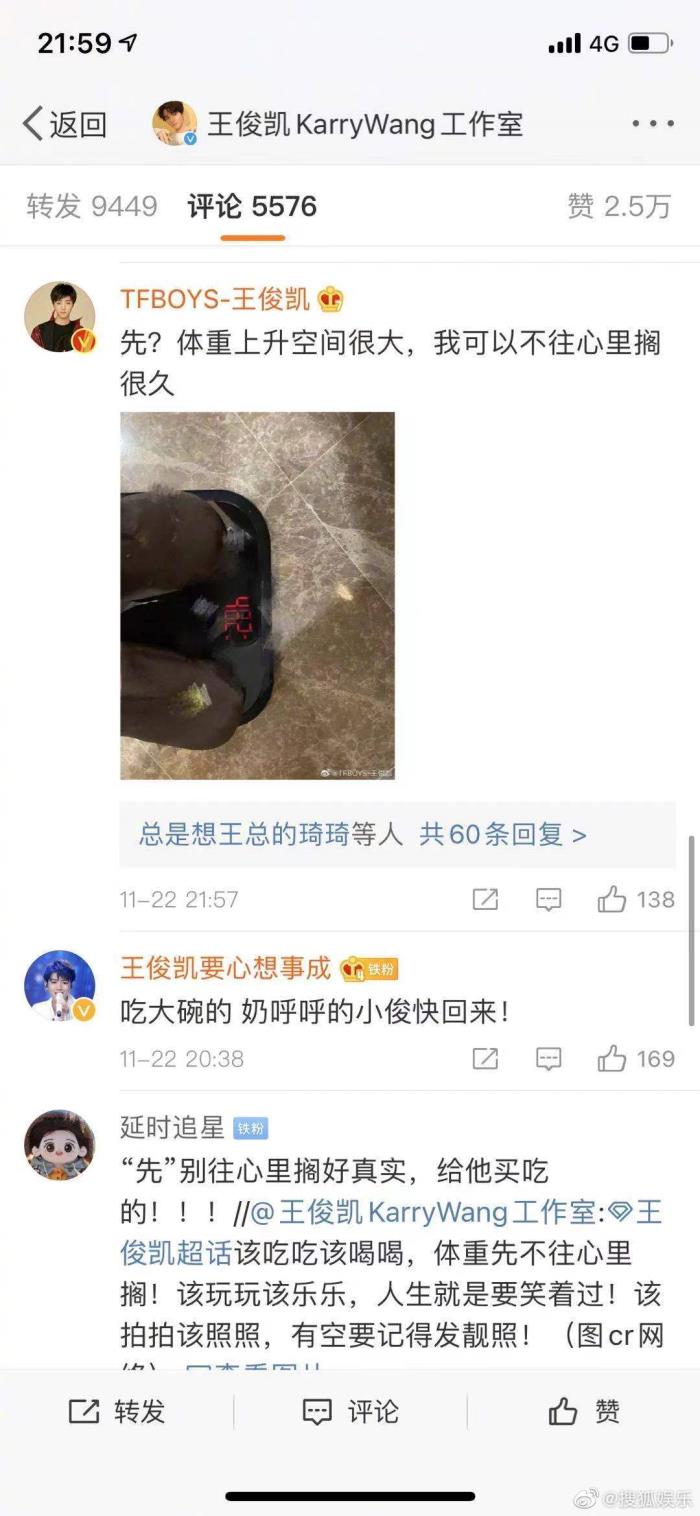
Task: Tap 赞 in the bottom bar
Action: [584, 1411]
